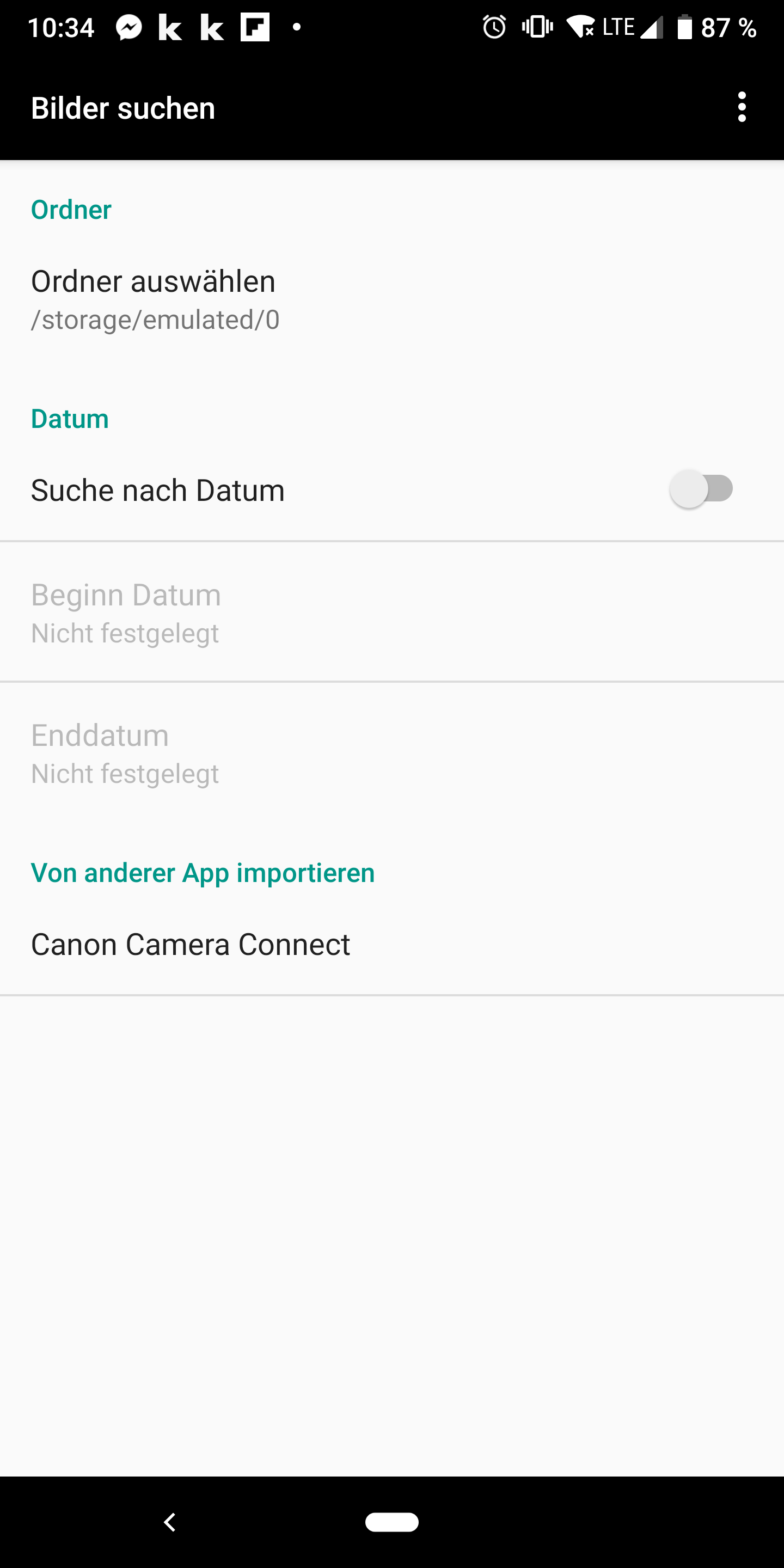Open the overflow menu
Viewport: 784px width, 1568px height.
tap(742, 108)
